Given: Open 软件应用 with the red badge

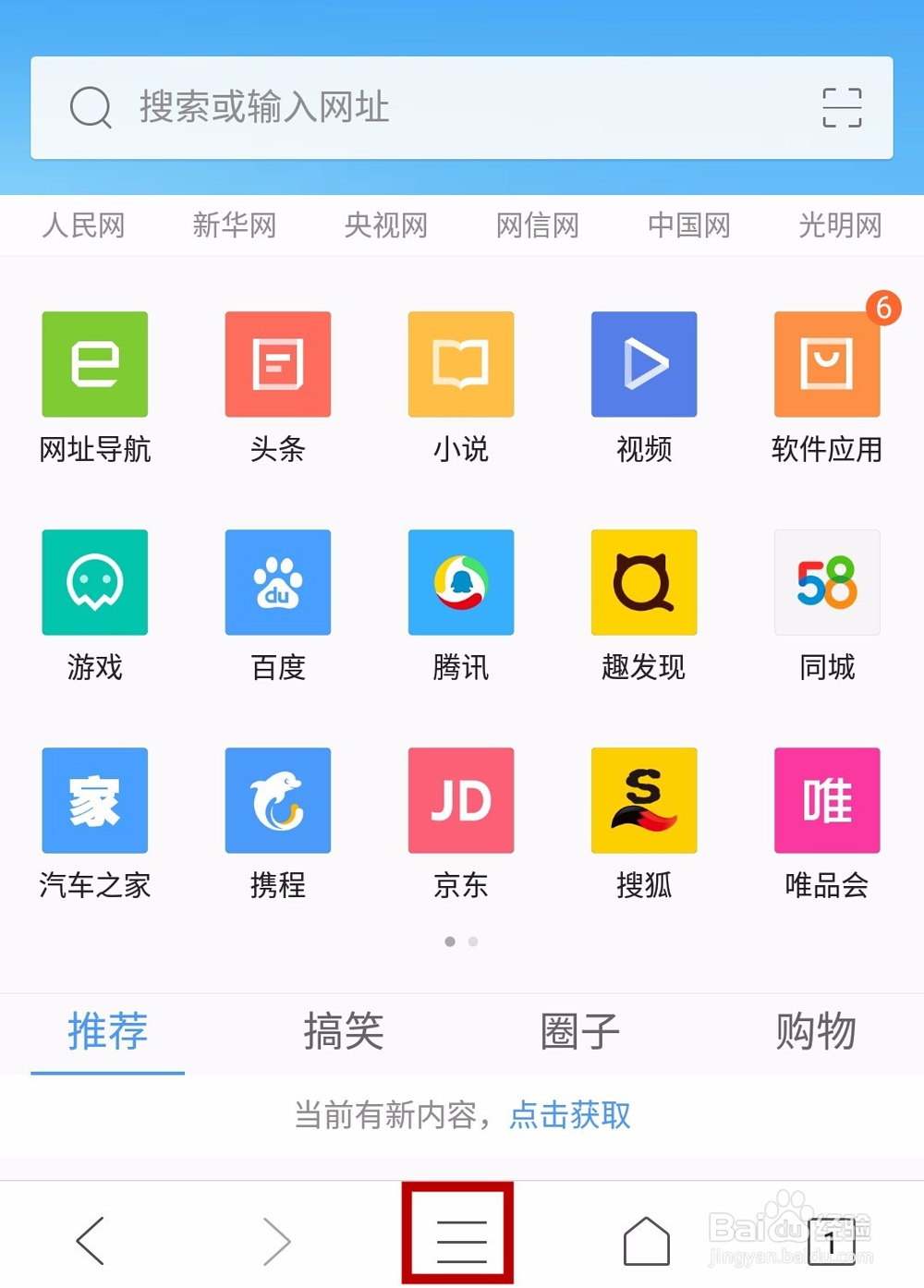Looking at the screenshot, I should point(825,364).
